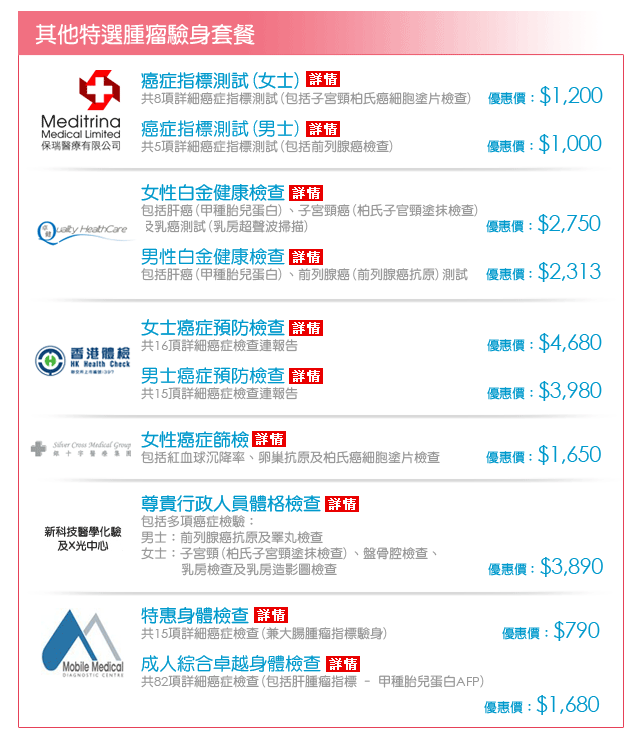Tap 詳情 beside 女性白金健康檢查

pos(306,193)
